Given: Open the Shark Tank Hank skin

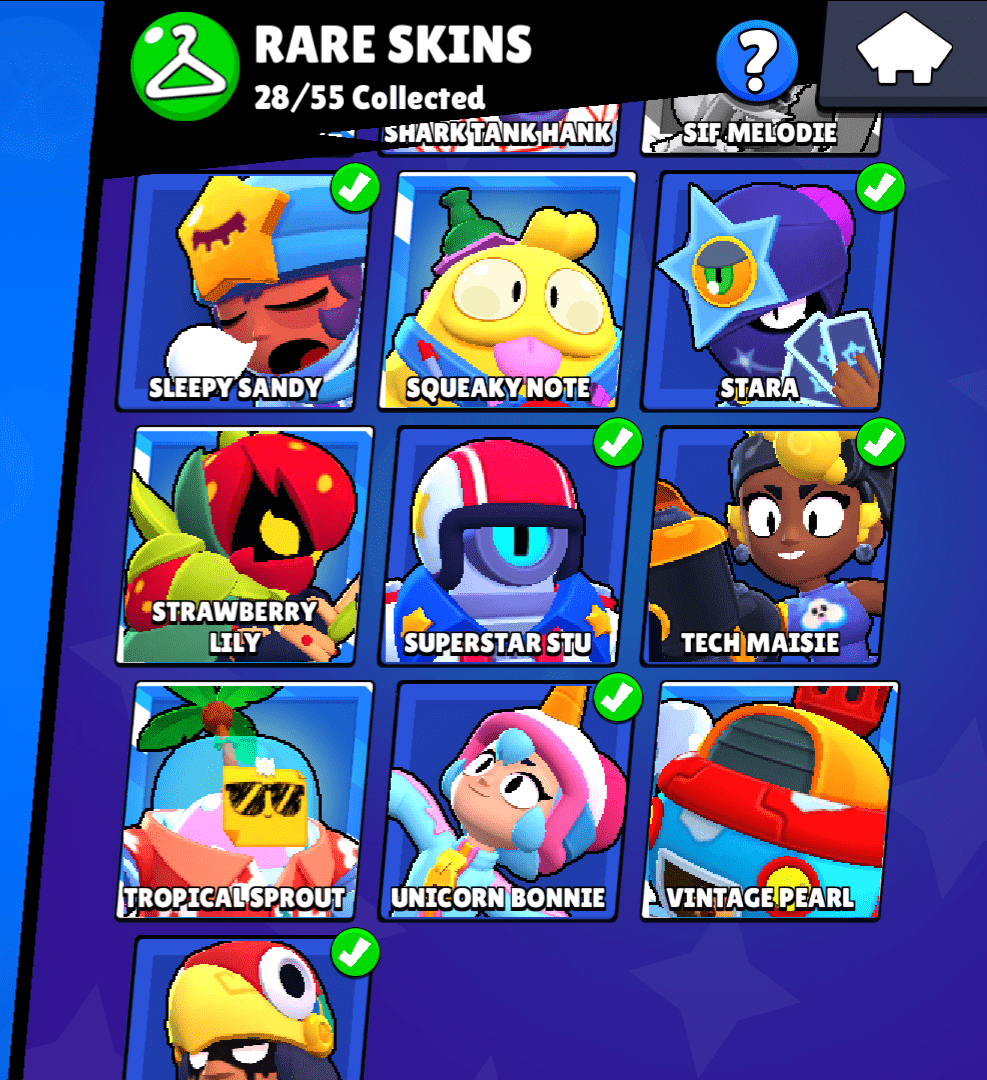Looking at the screenshot, I should pos(497,132).
